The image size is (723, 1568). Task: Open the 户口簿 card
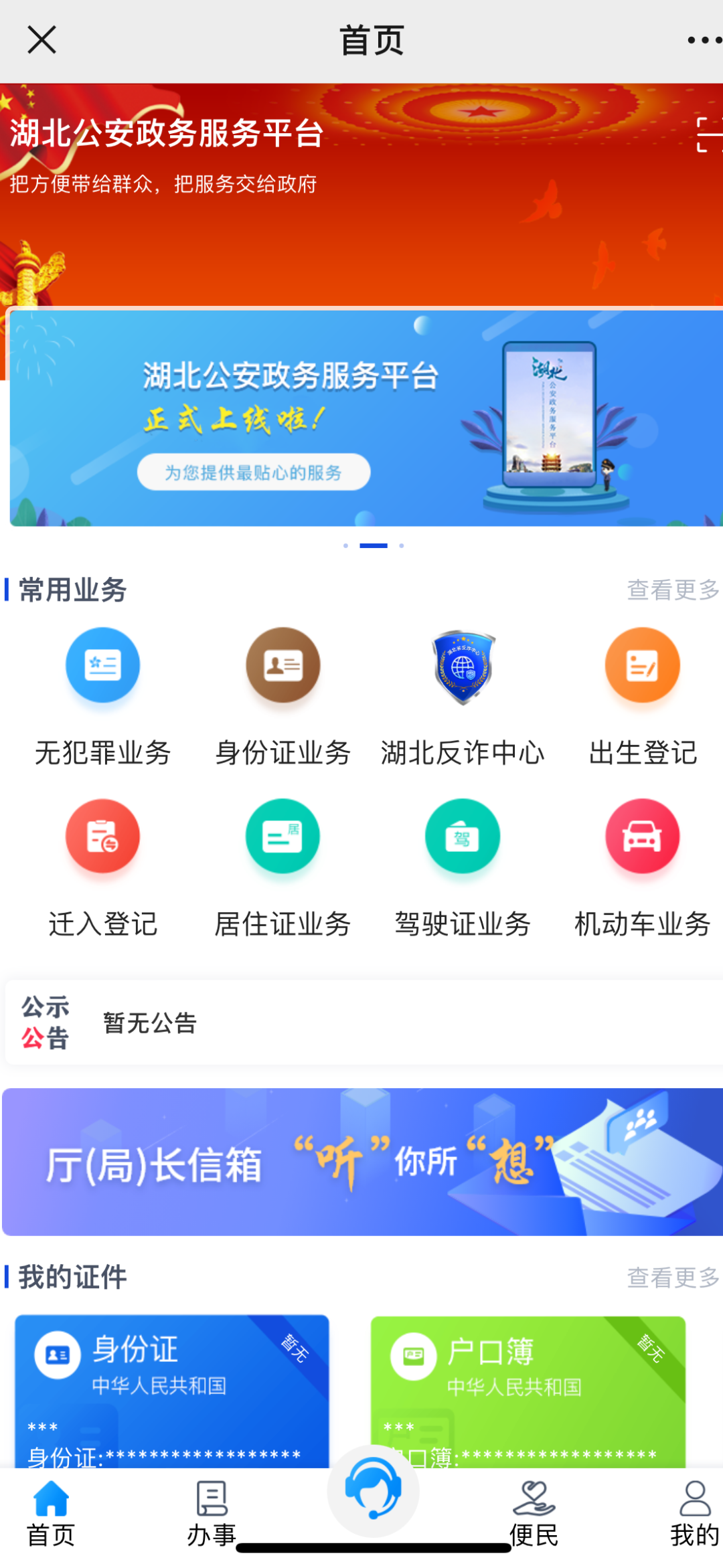click(x=528, y=1391)
